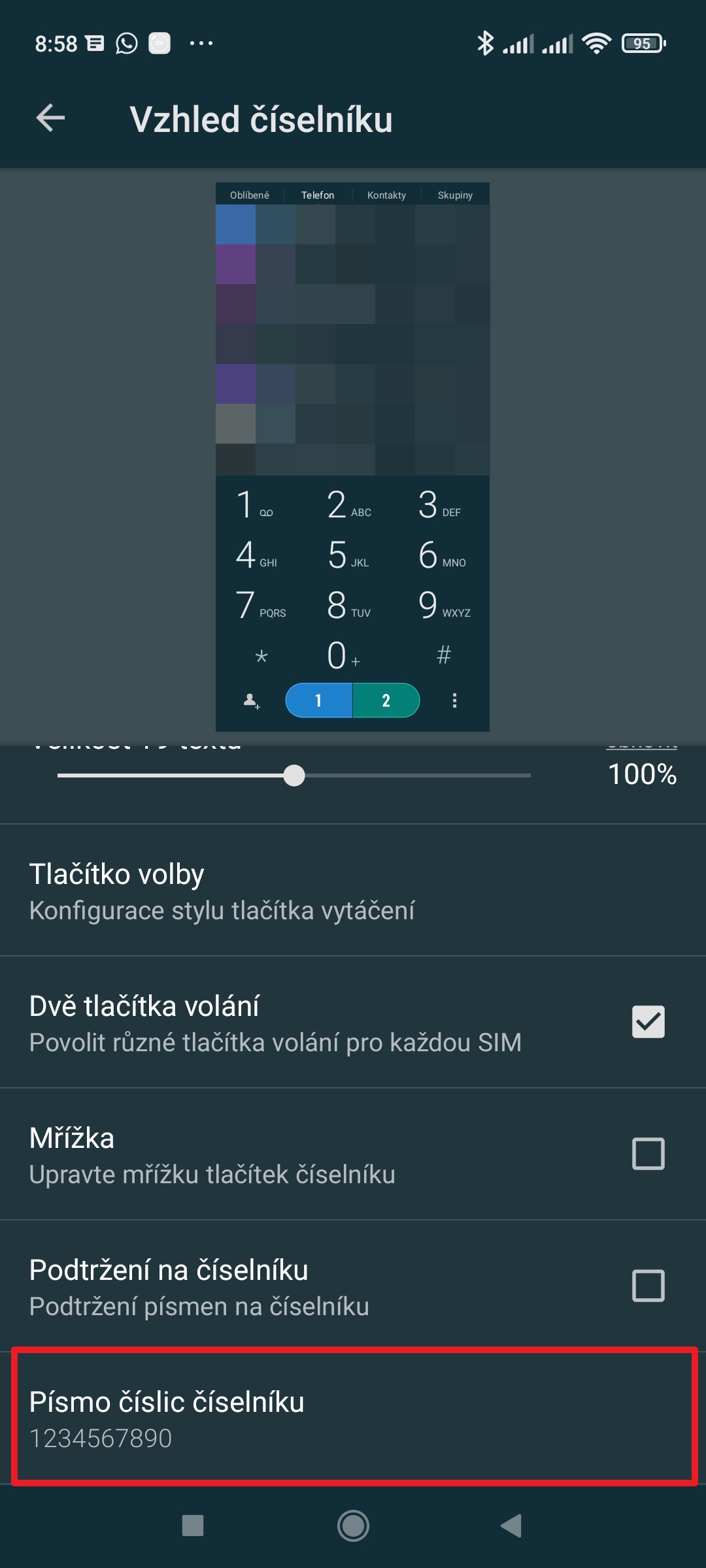Tap the system home button

point(353,1526)
